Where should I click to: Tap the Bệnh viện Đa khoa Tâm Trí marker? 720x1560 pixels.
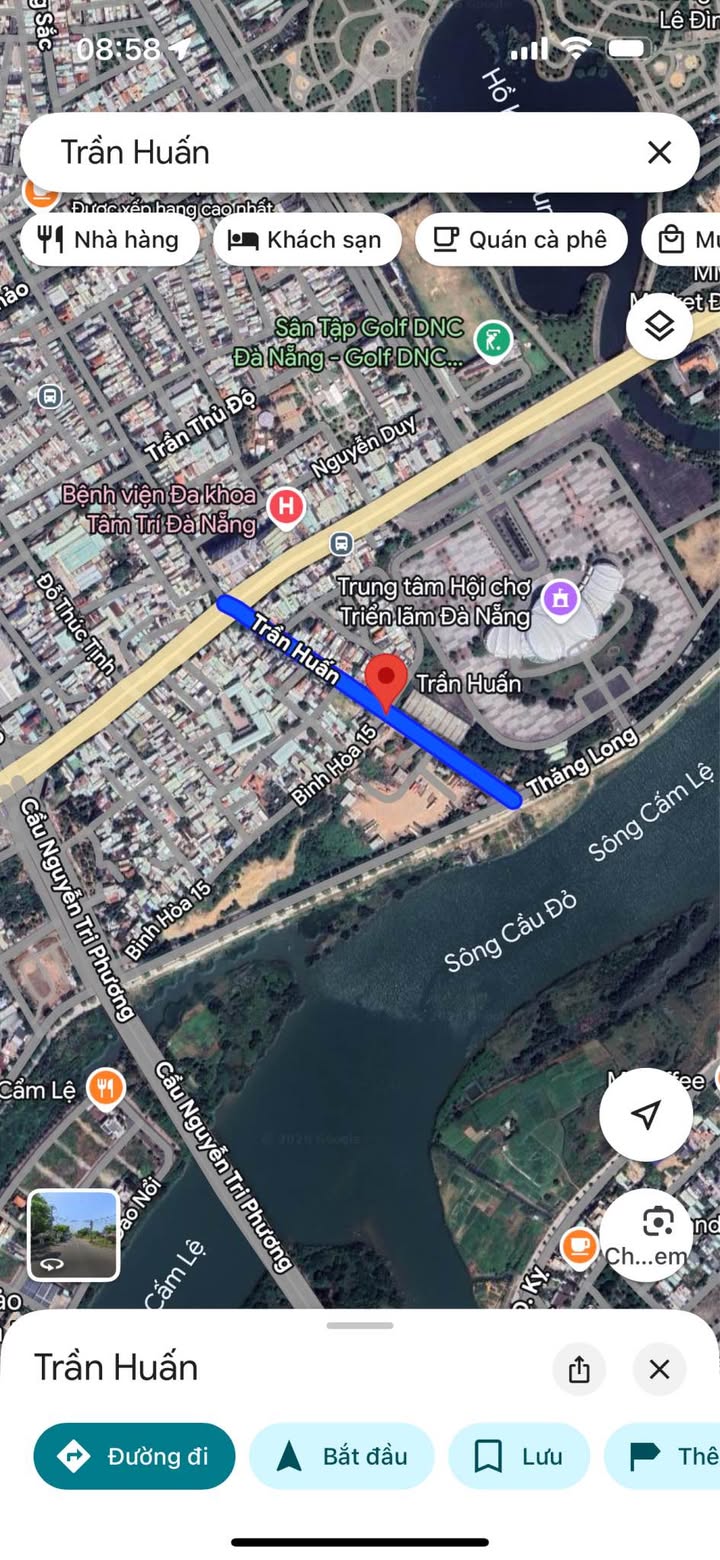(286, 507)
